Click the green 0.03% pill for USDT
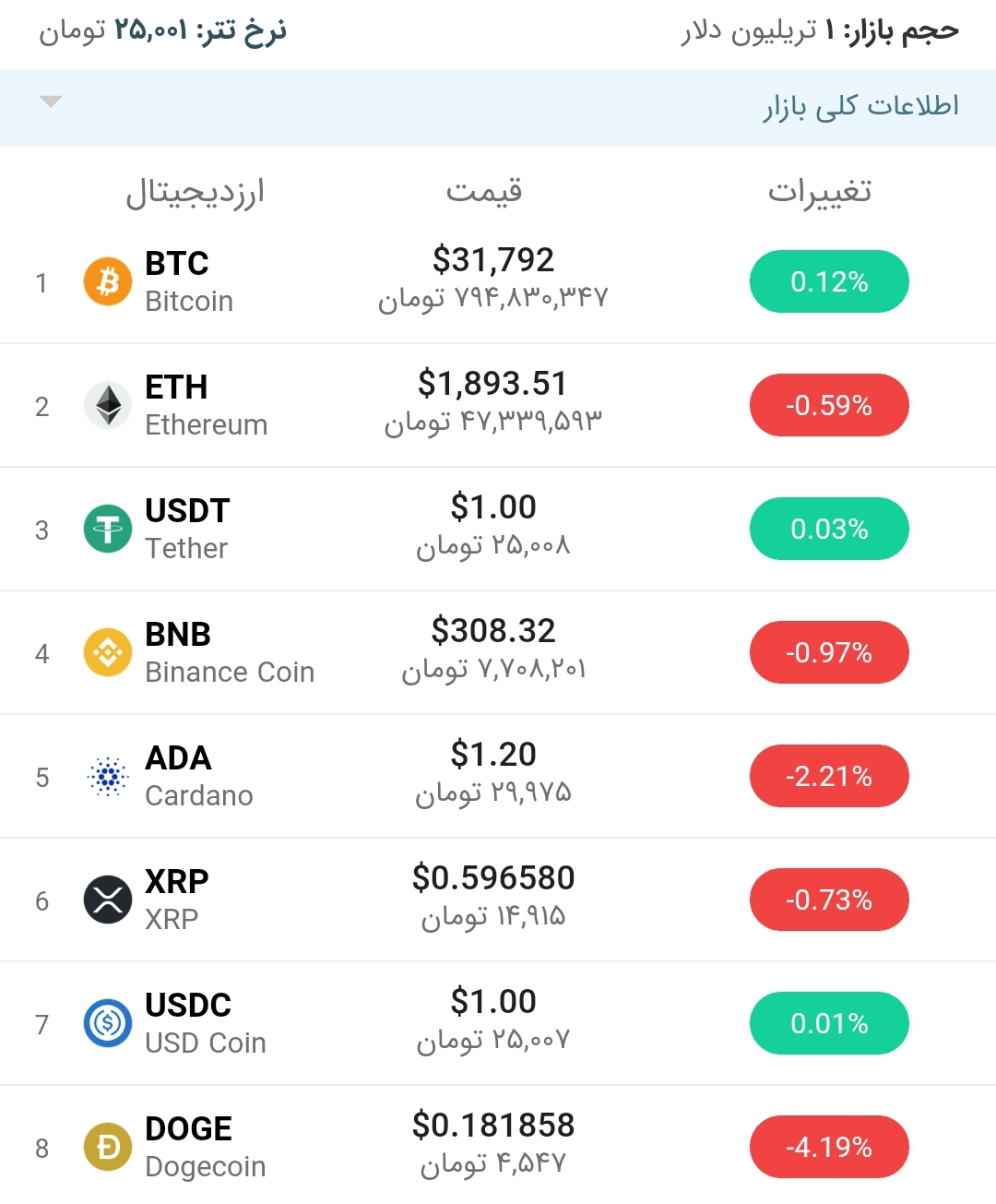This screenshot has width=996, height=1204. (x=828, y=528)
